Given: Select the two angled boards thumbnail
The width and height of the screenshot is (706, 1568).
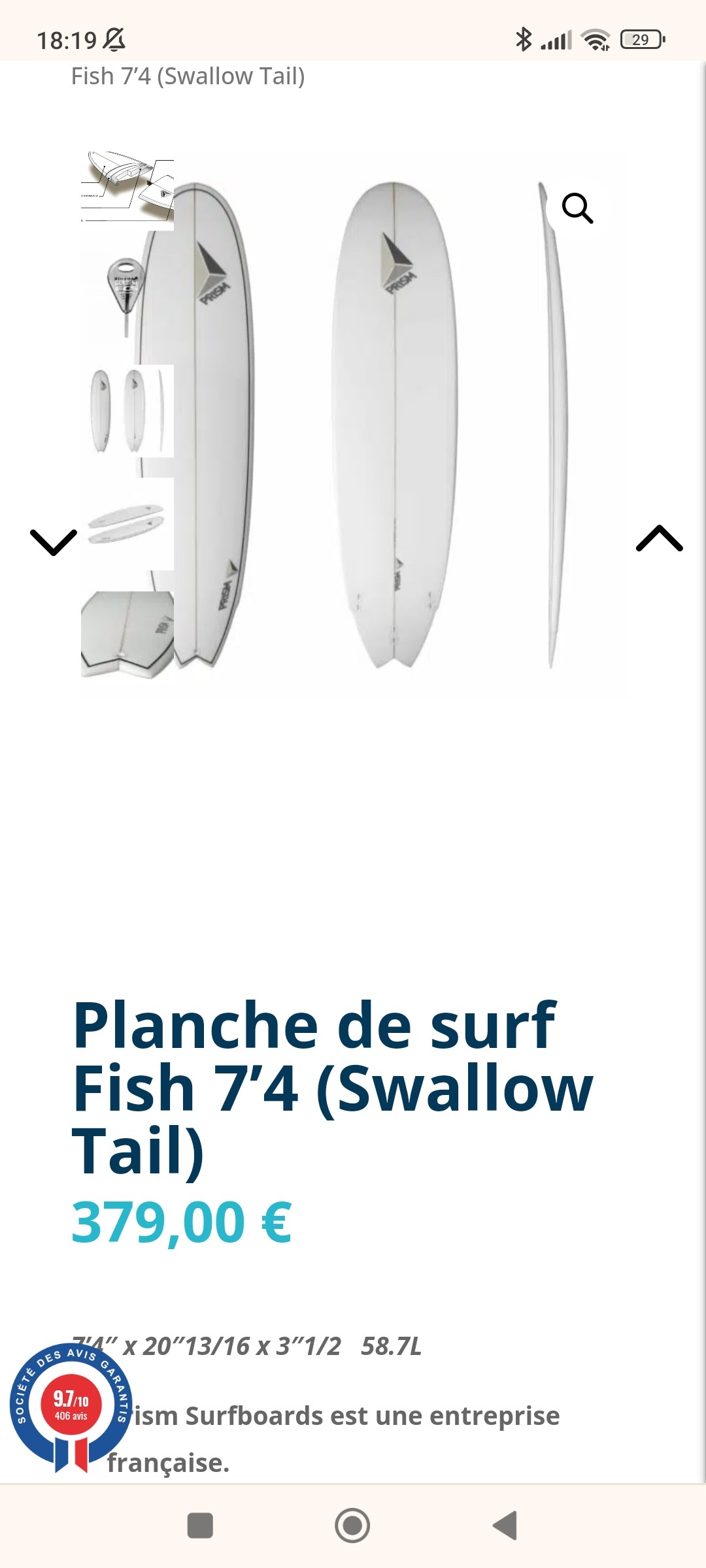Looking at the screenshot, I should (x=127, y=523).
